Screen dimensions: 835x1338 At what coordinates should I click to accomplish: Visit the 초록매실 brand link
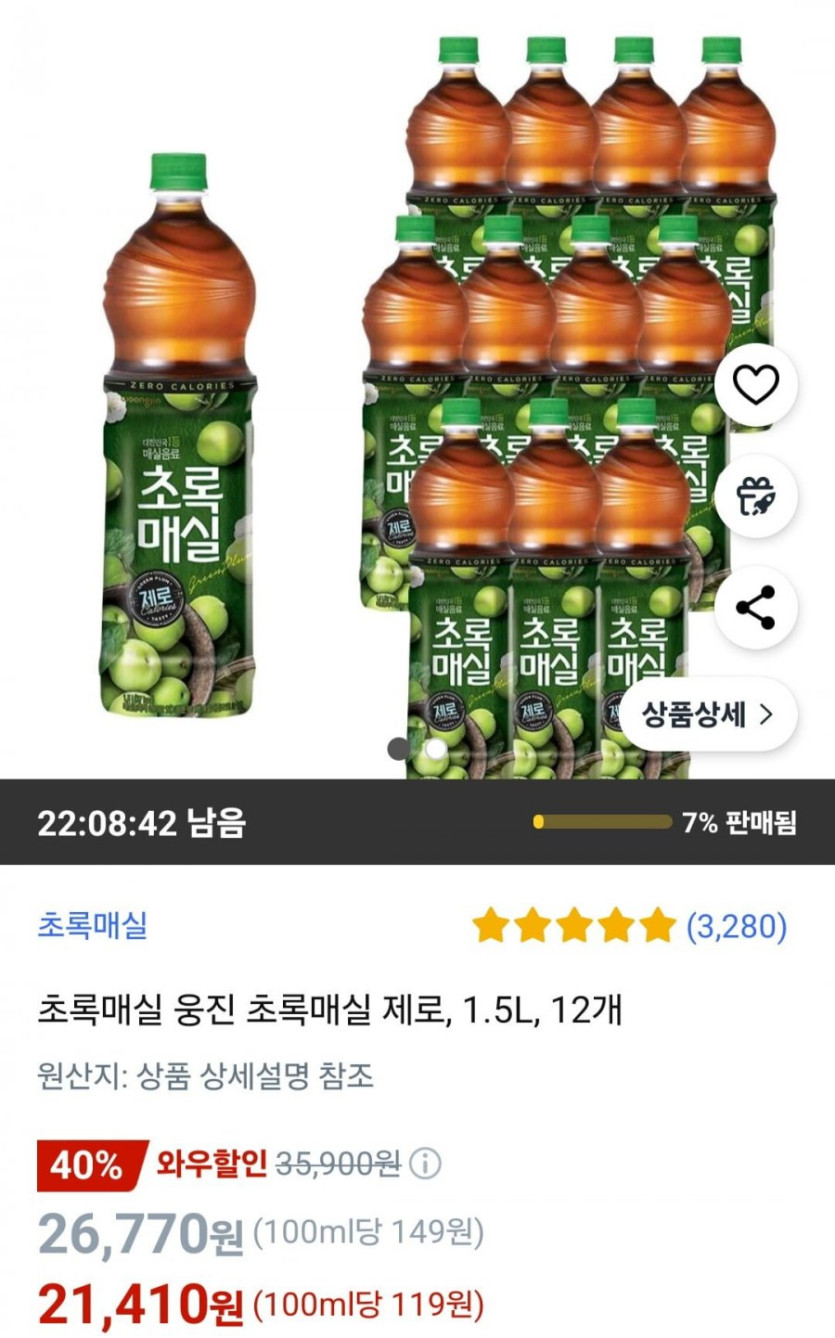tap(92, 926)
